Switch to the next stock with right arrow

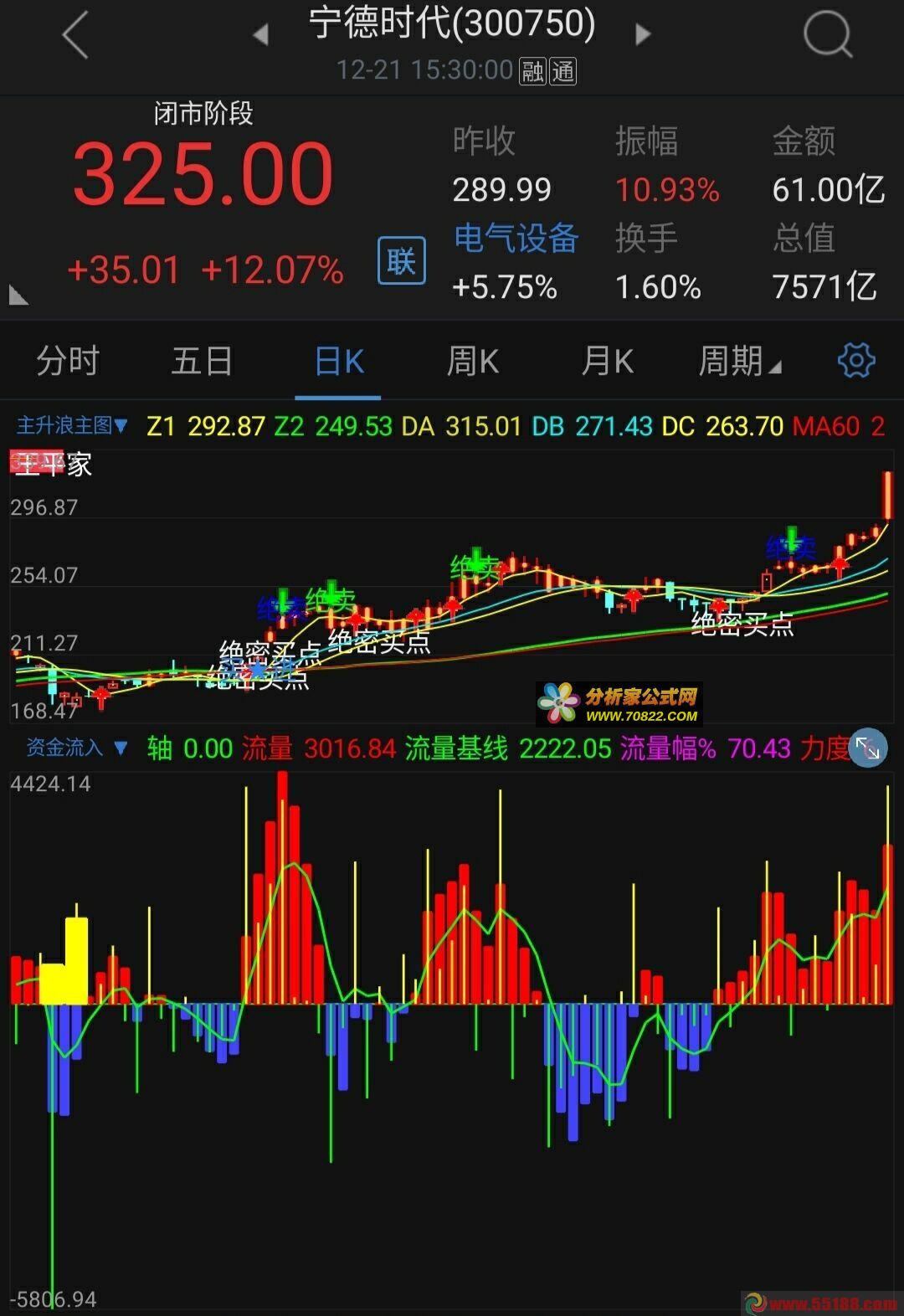tap(642, 35)
